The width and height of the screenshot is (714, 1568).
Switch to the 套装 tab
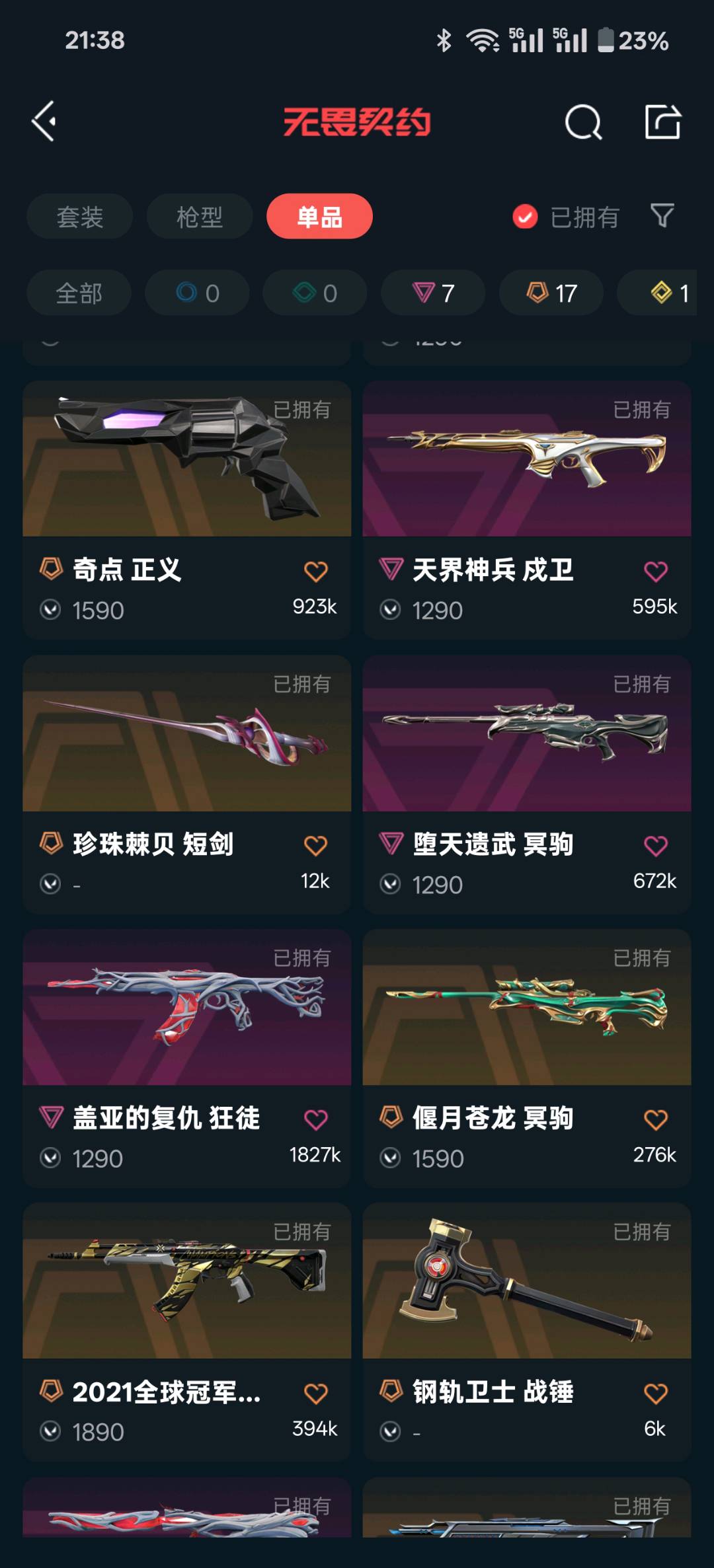pyautogui.click(x=79, y=217)
